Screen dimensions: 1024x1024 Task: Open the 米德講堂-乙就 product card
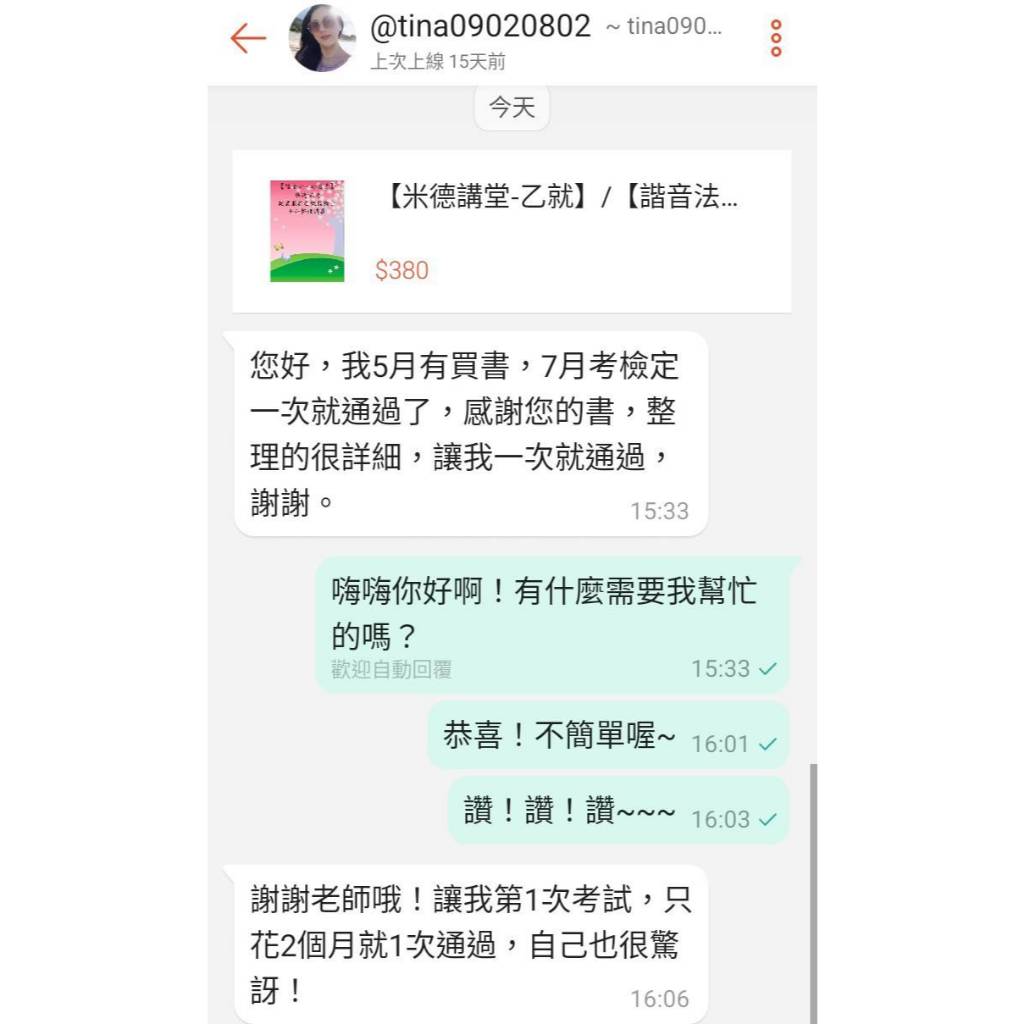click(511, 231)
